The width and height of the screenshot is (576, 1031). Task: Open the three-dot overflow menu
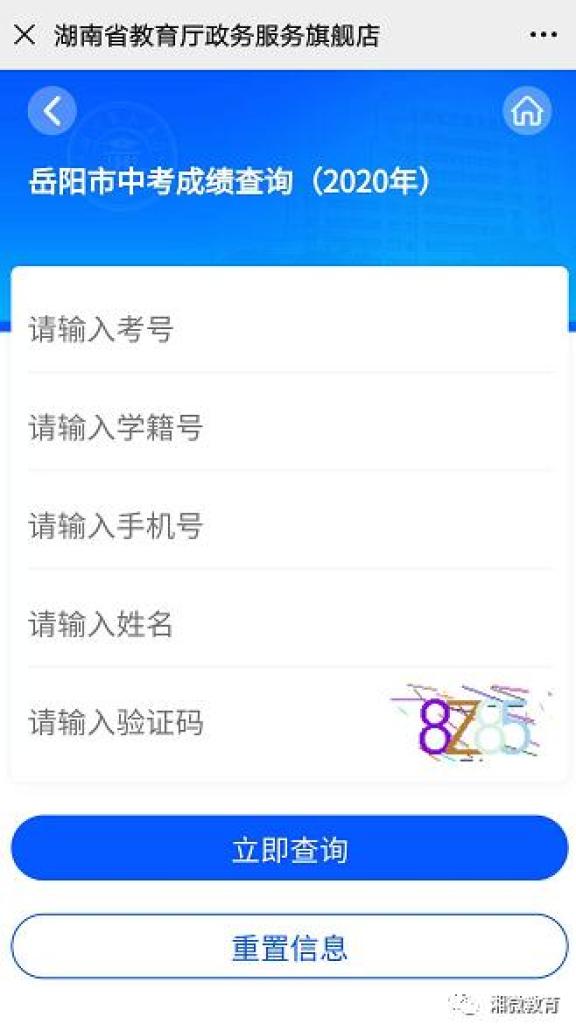(543, 35)
